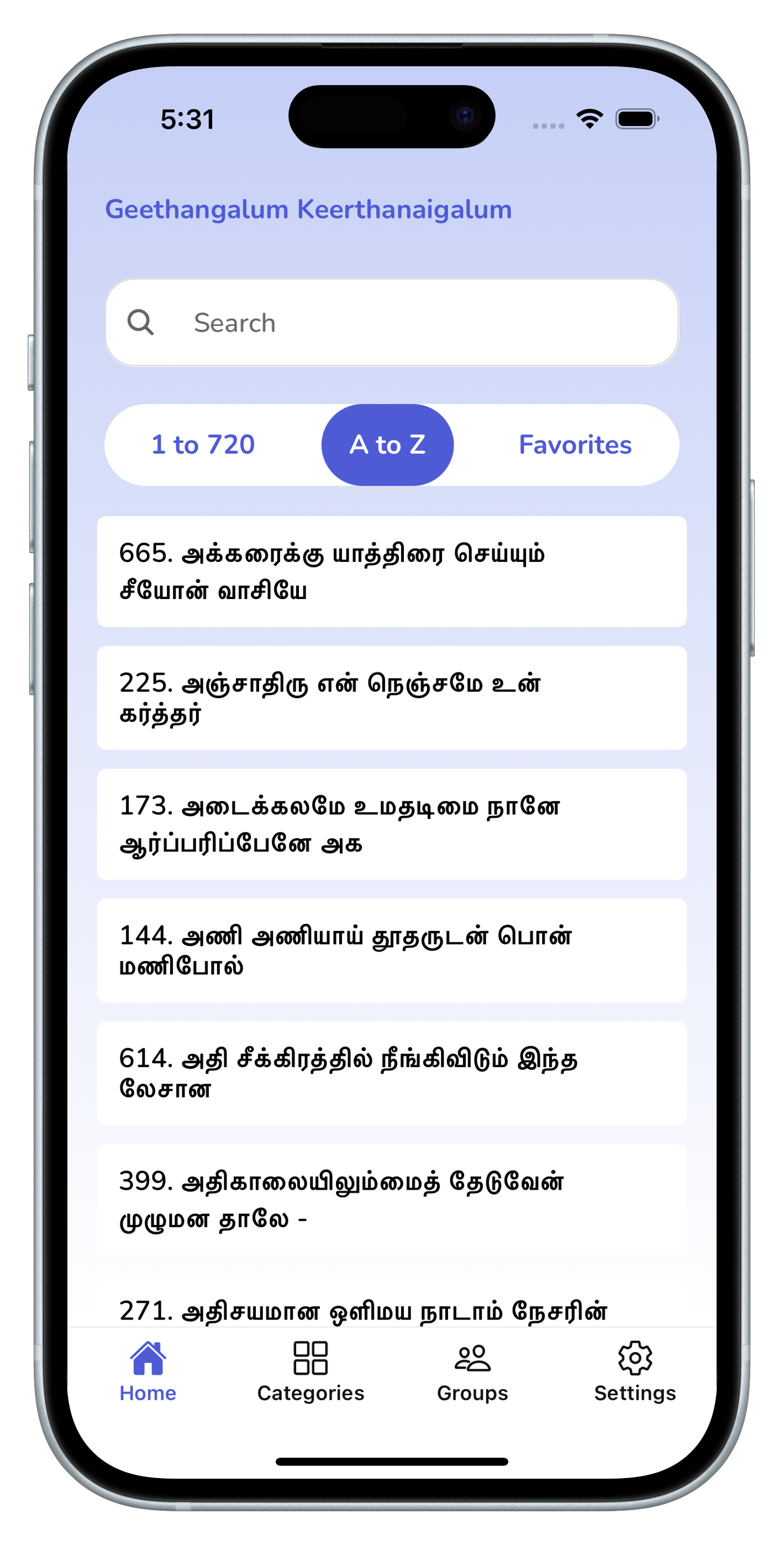Show the Favorites list
Image resolution: width=784 pixels, height=1545 pixels.
coord(575,444)
